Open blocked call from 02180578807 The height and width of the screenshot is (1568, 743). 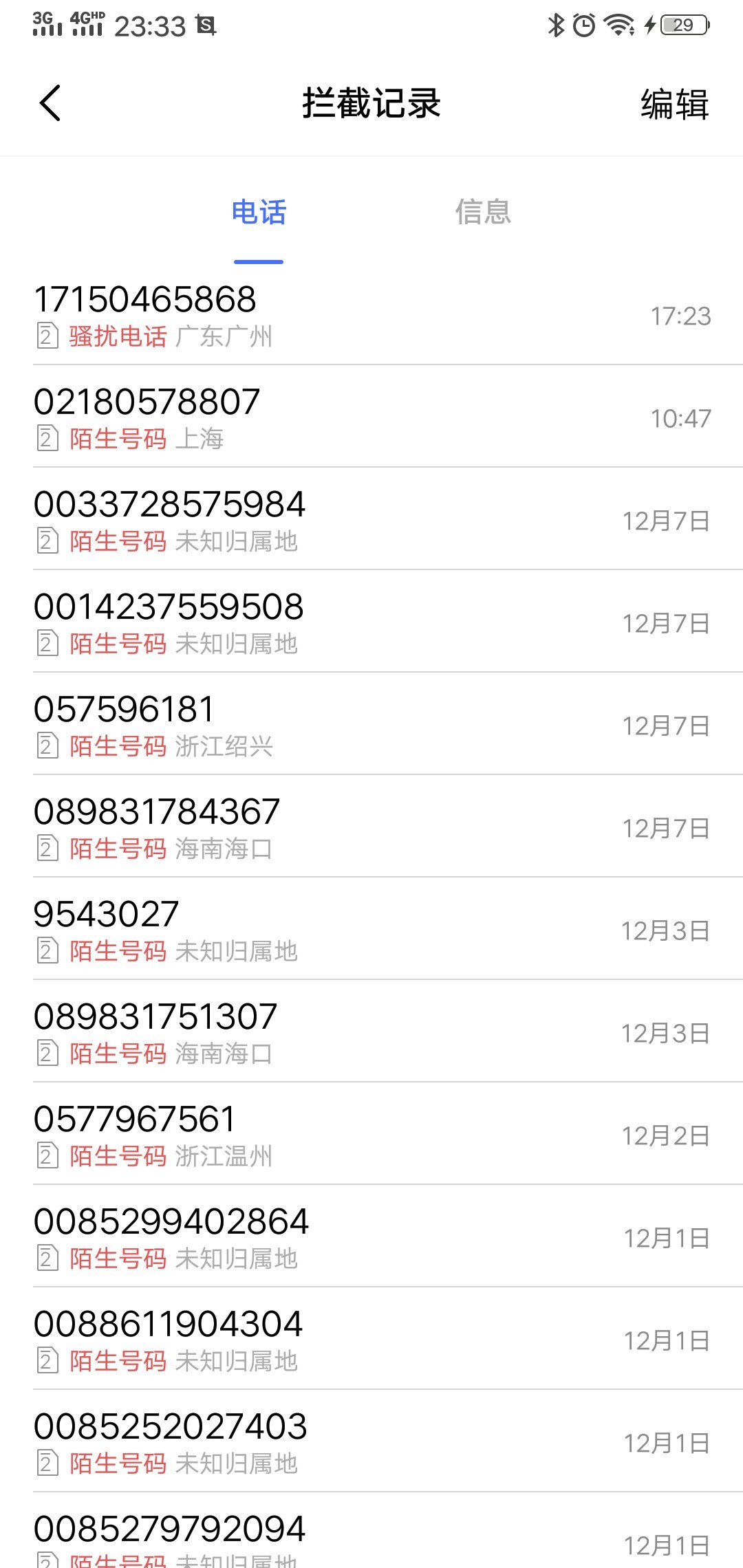click(x=371, y=417)
